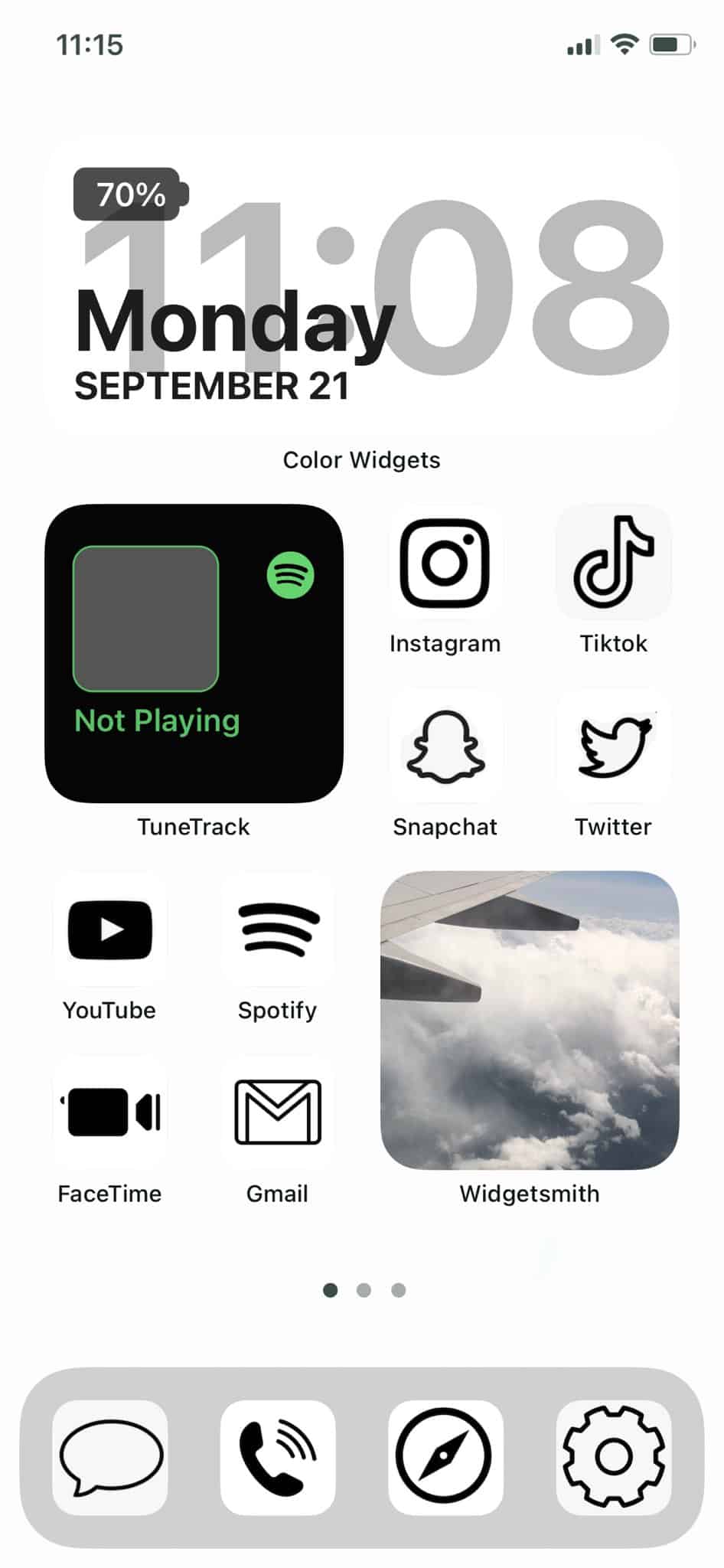This screenshot has width=724, height=1568.
Task: Open the Color Widgets clock widget
Action: [361, 287]
